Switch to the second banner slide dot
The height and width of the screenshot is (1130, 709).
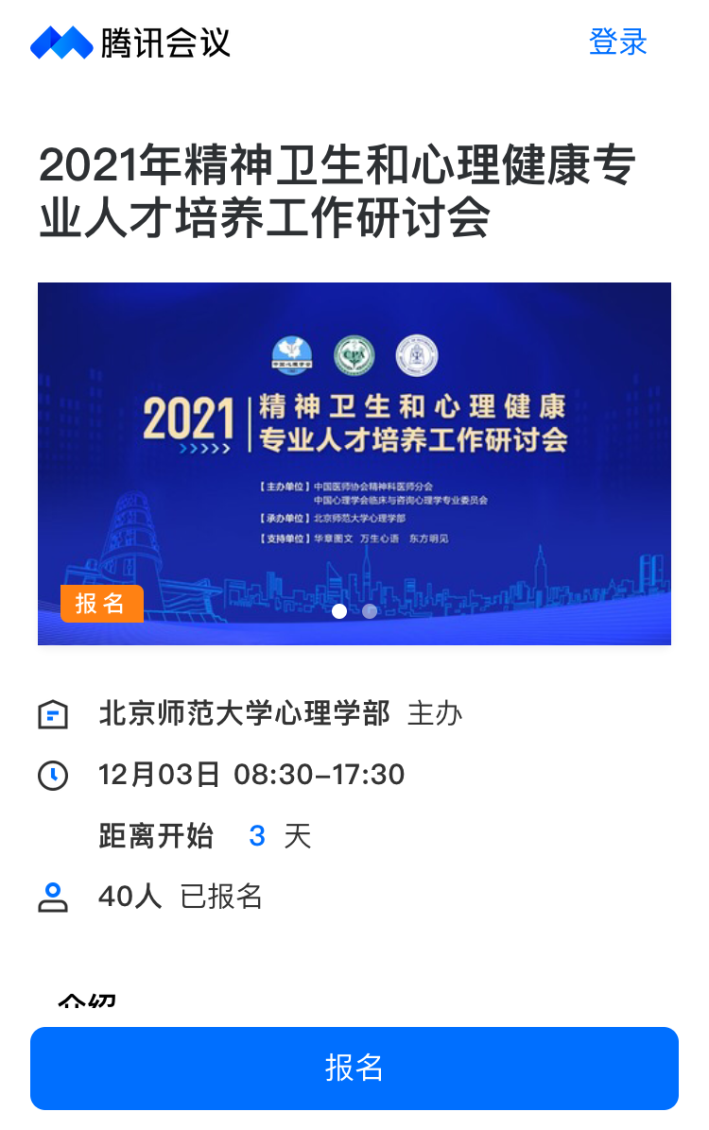coord(370,611)
